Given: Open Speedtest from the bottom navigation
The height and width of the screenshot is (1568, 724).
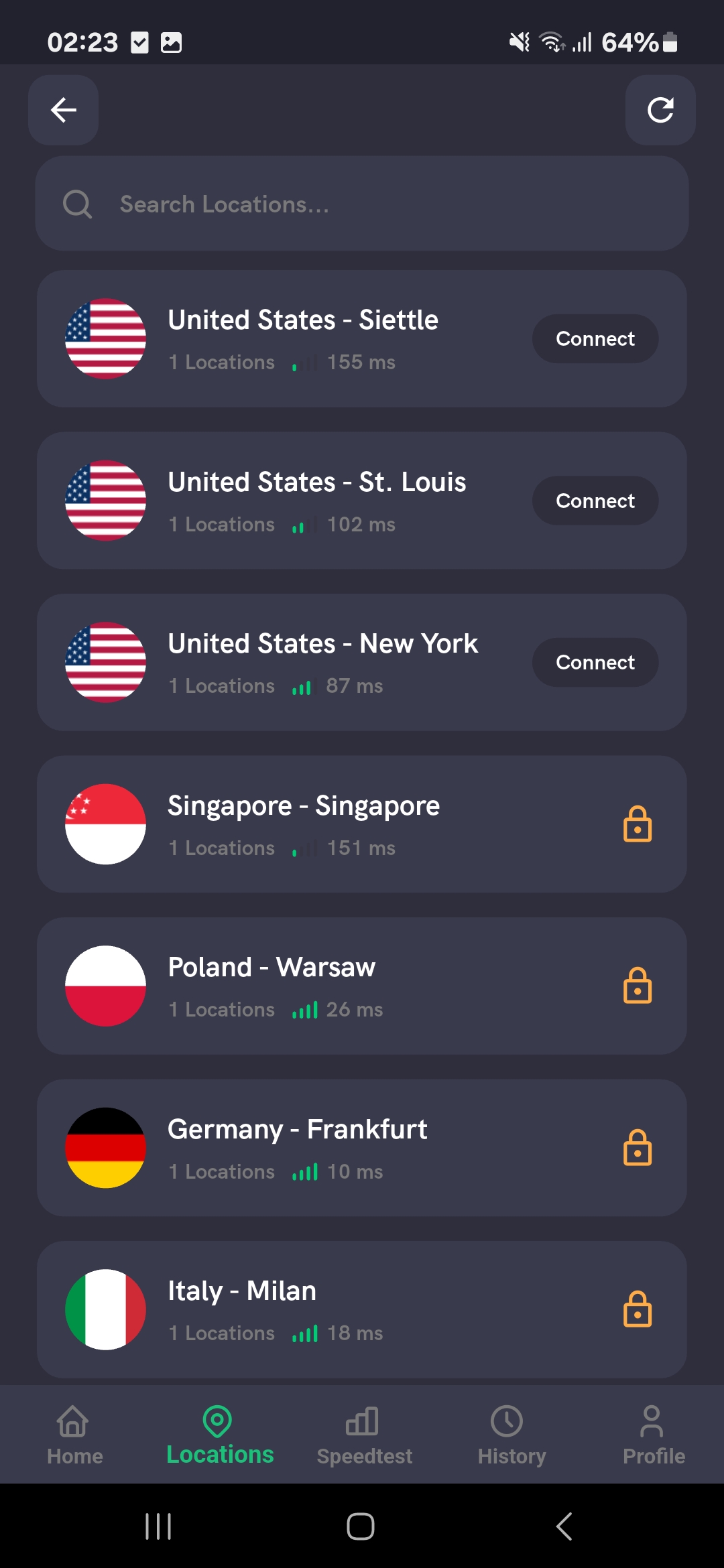Looking at the screenshot, I should pyautogui.click(x=364, y=1433).
